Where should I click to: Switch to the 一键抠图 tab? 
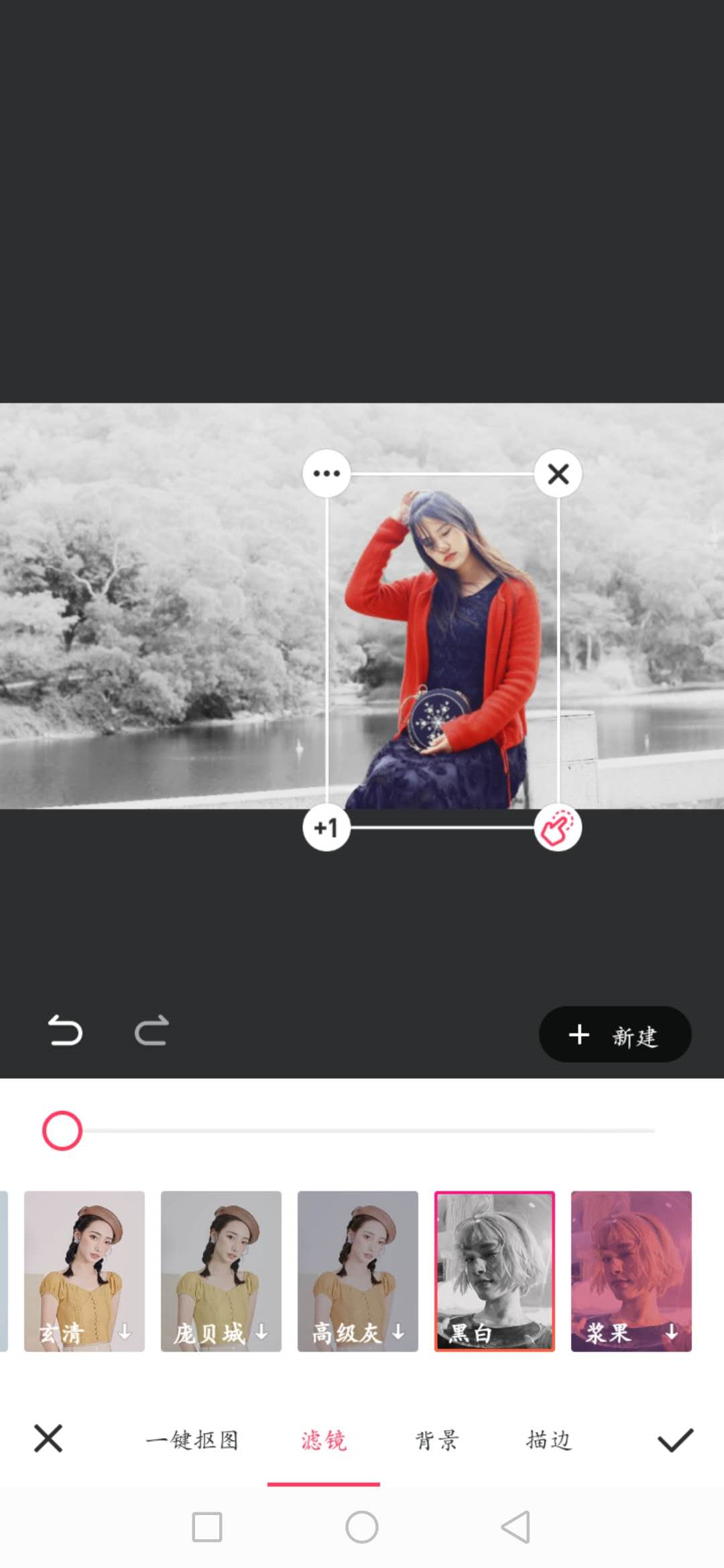click(192, 1439)
